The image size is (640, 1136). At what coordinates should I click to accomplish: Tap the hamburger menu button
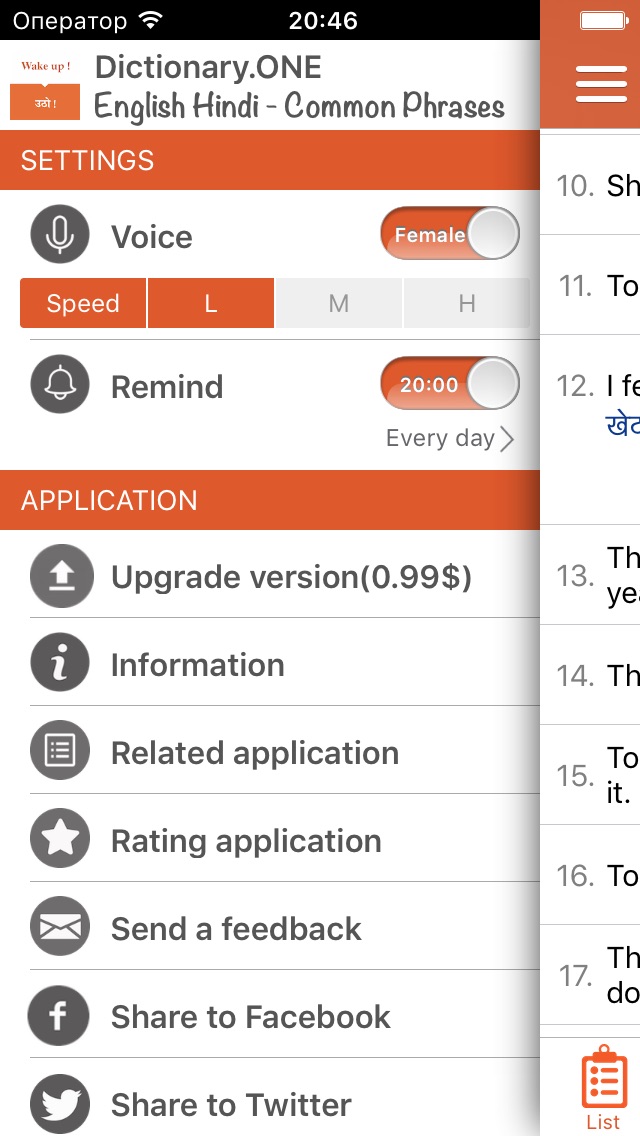601,84
